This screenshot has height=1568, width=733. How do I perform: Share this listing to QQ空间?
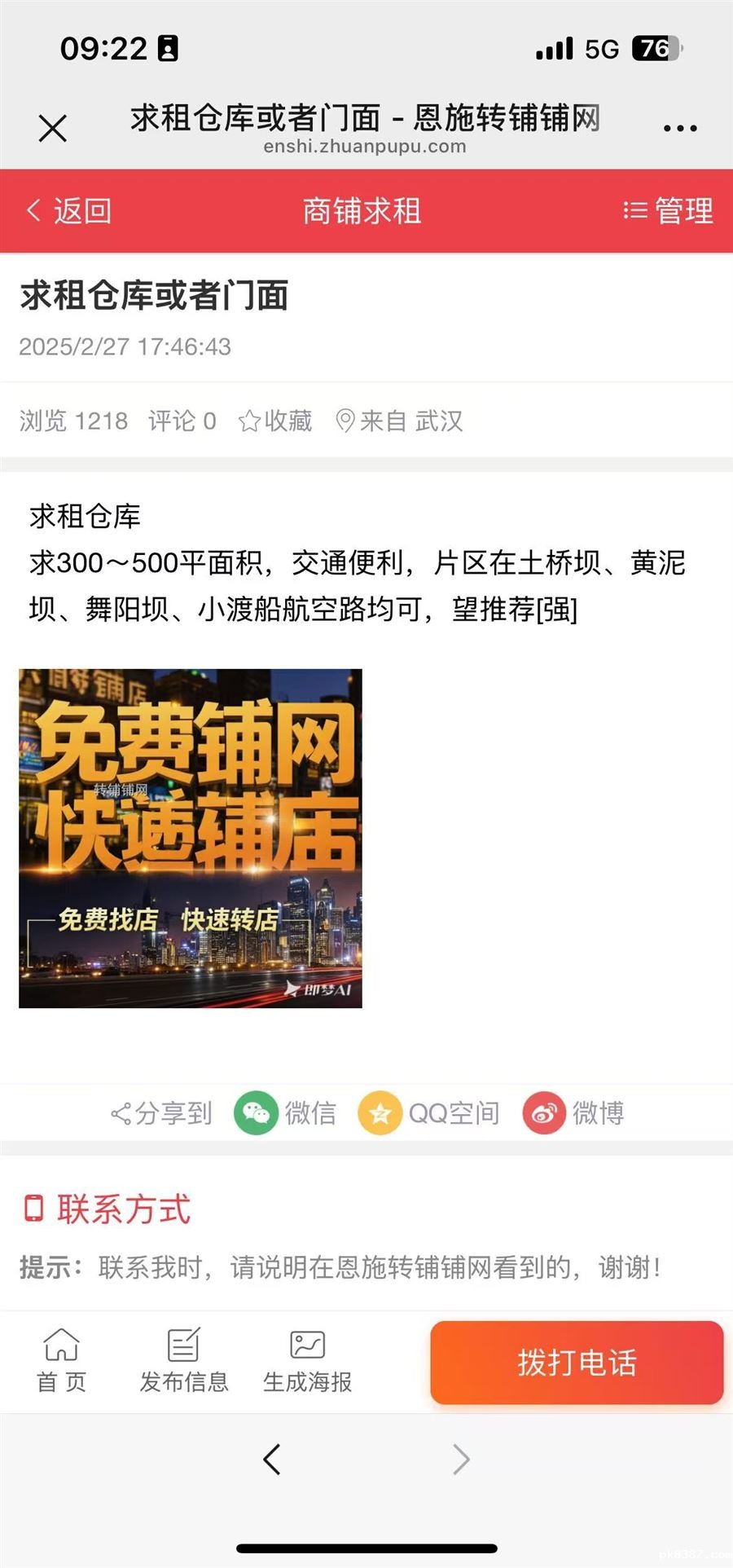(429, 1112)
